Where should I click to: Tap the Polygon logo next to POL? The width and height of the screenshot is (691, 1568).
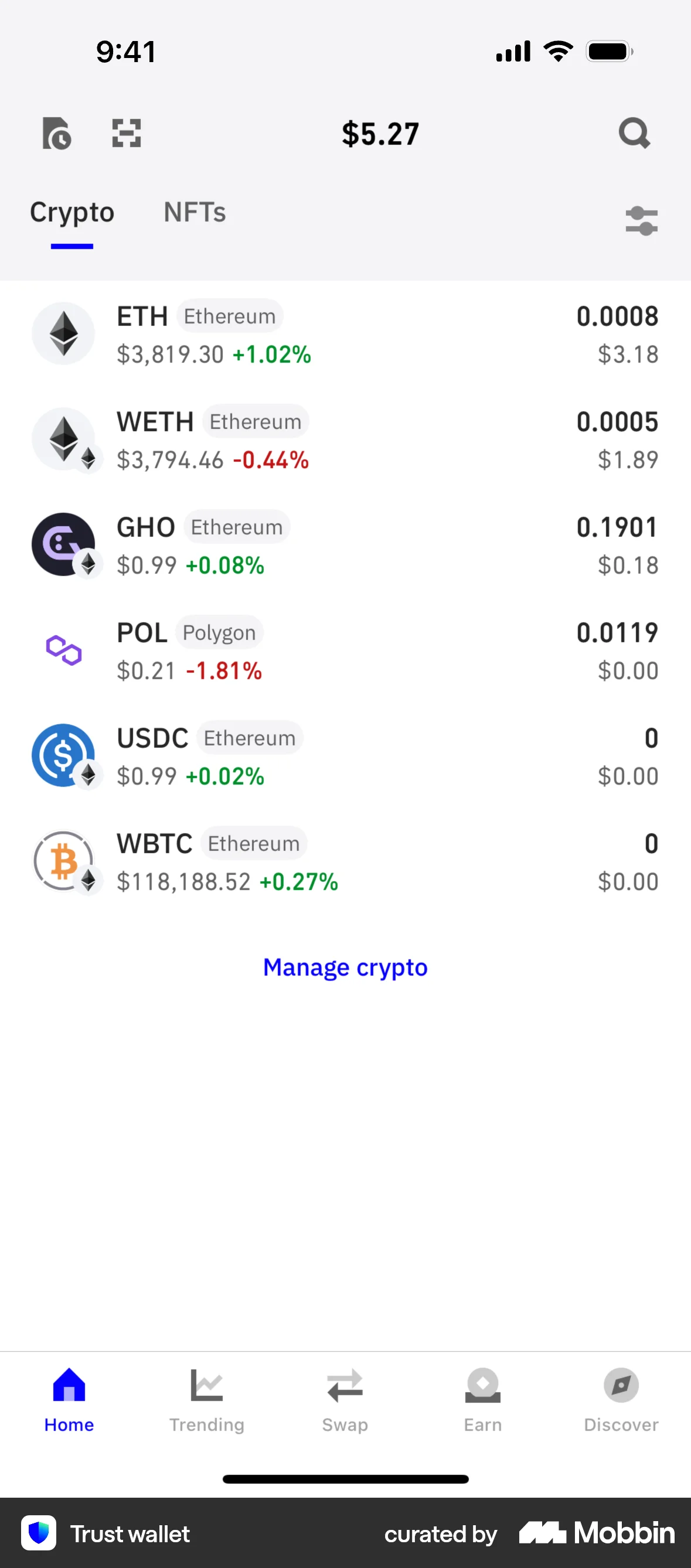63,650
